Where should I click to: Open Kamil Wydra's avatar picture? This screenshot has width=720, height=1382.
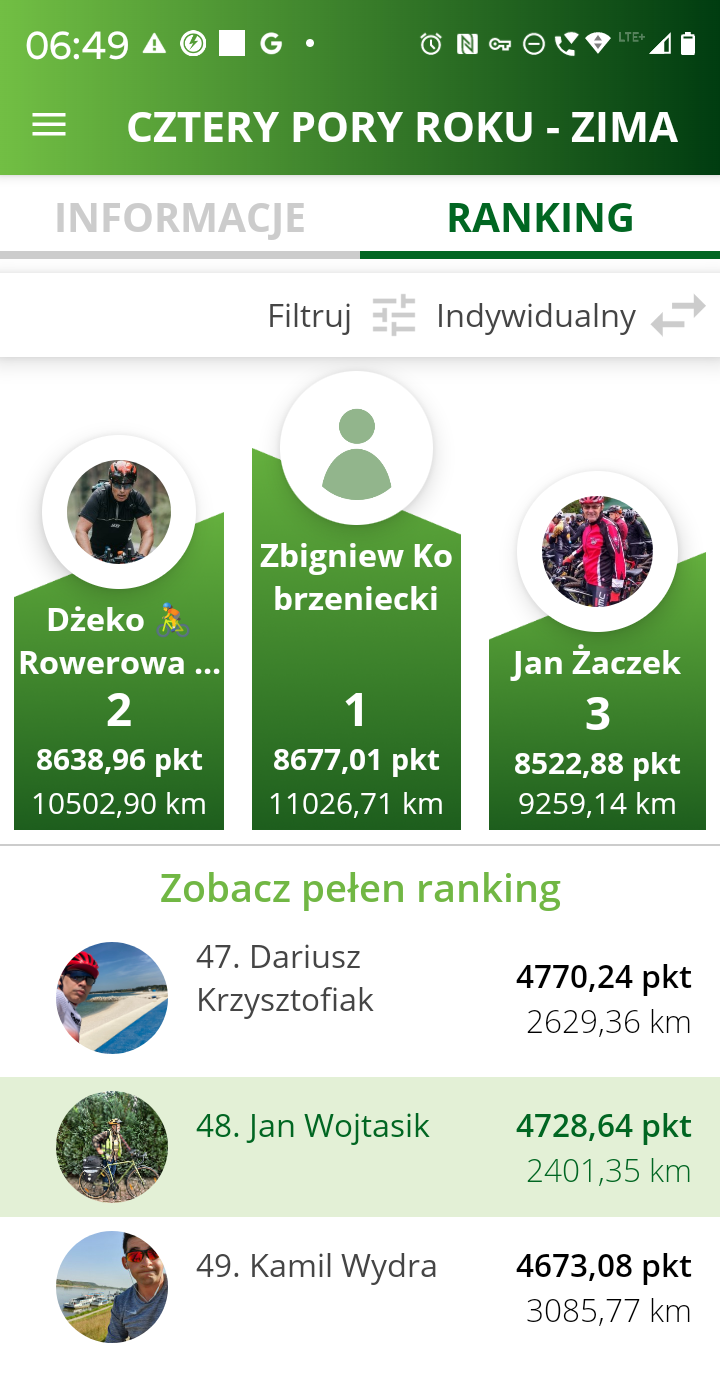[x=111, y=1287]
